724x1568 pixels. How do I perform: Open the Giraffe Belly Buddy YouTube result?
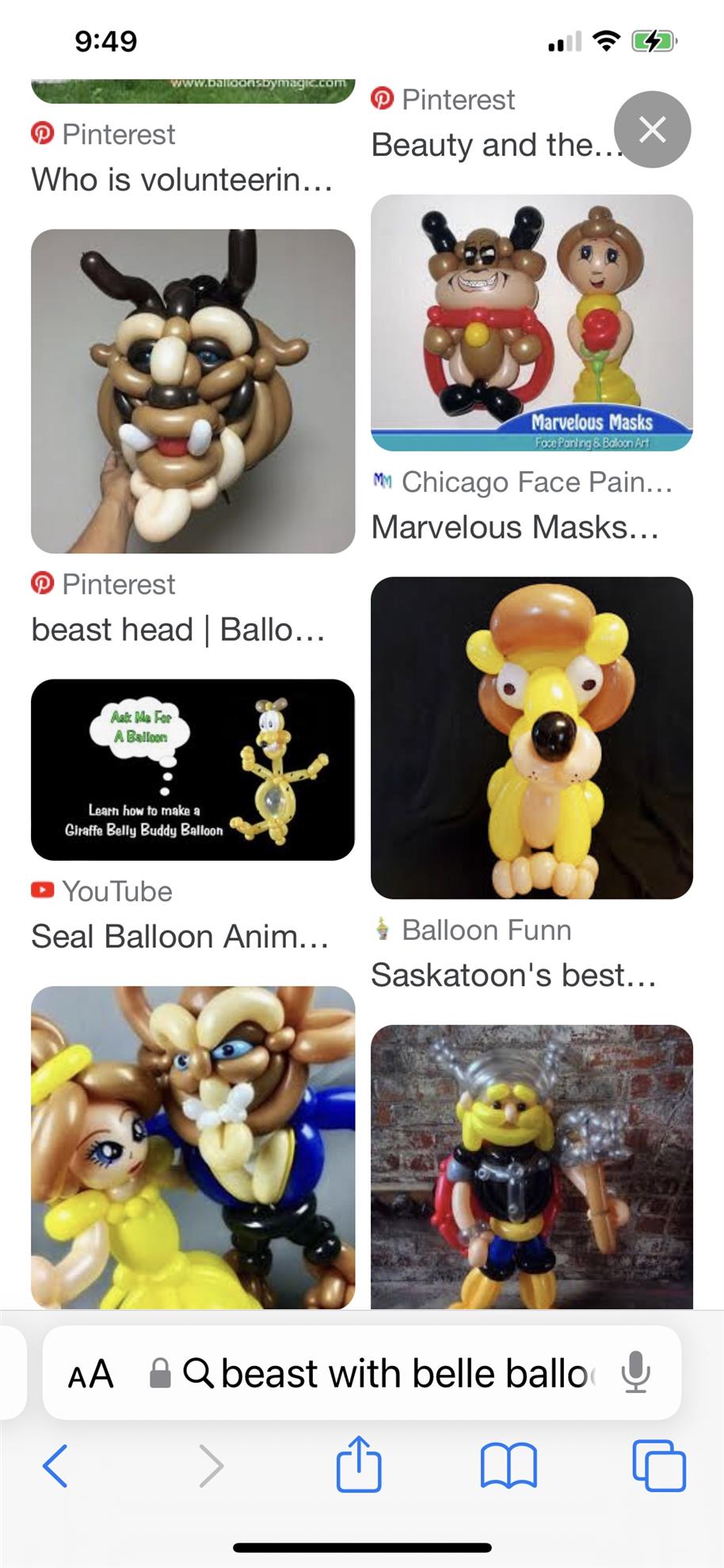coord(192,769)
